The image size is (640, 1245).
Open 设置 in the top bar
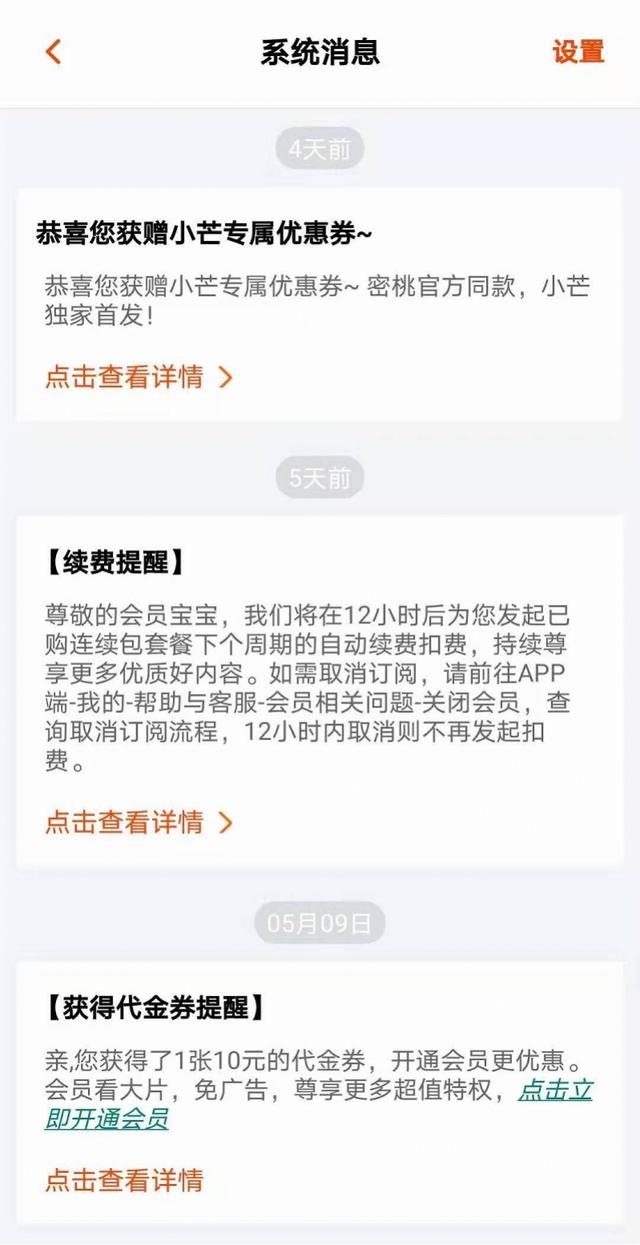click(578, 52)
